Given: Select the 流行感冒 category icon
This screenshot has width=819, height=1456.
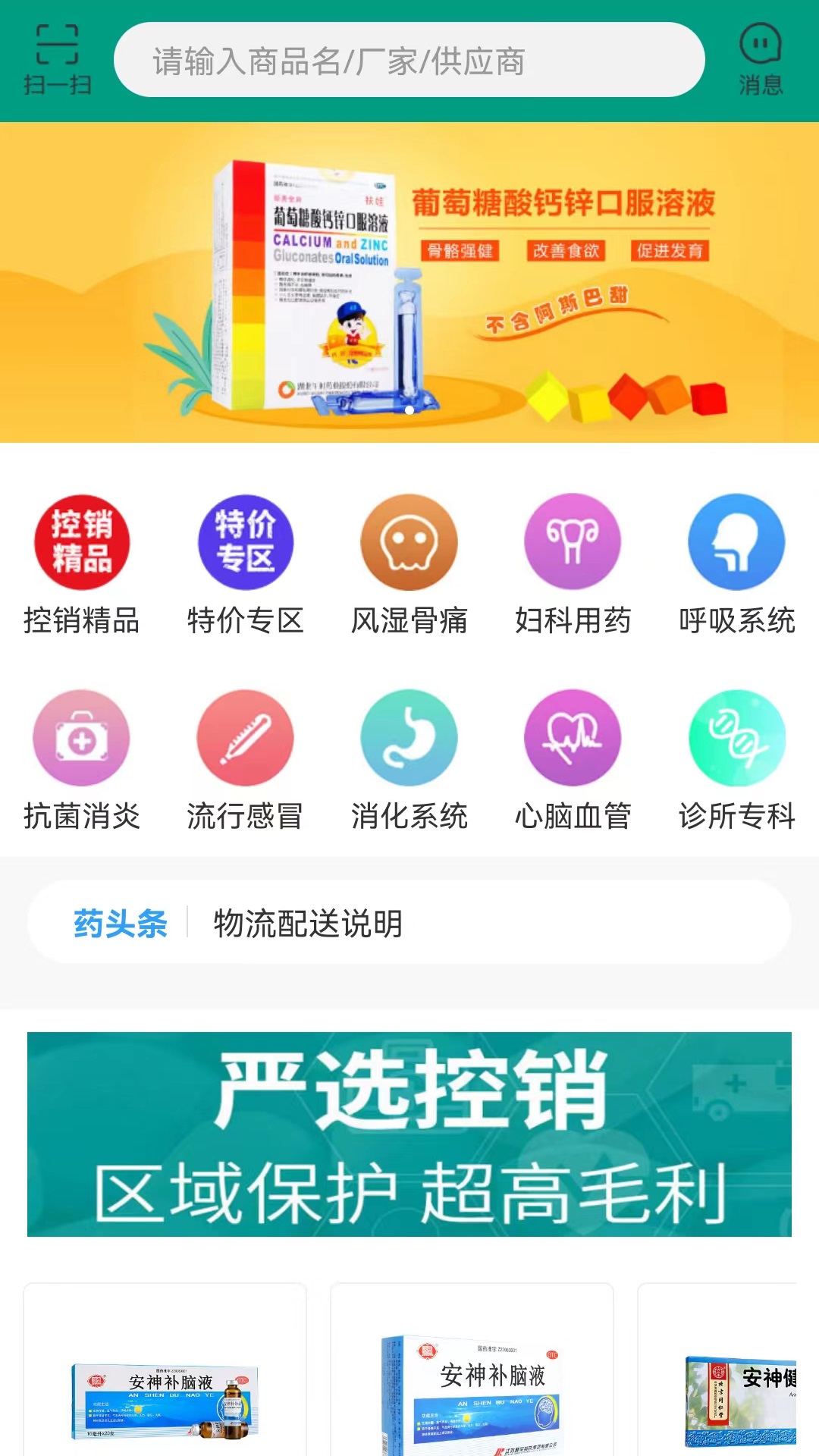Looking at the screenshot, I should coord(245,738).
